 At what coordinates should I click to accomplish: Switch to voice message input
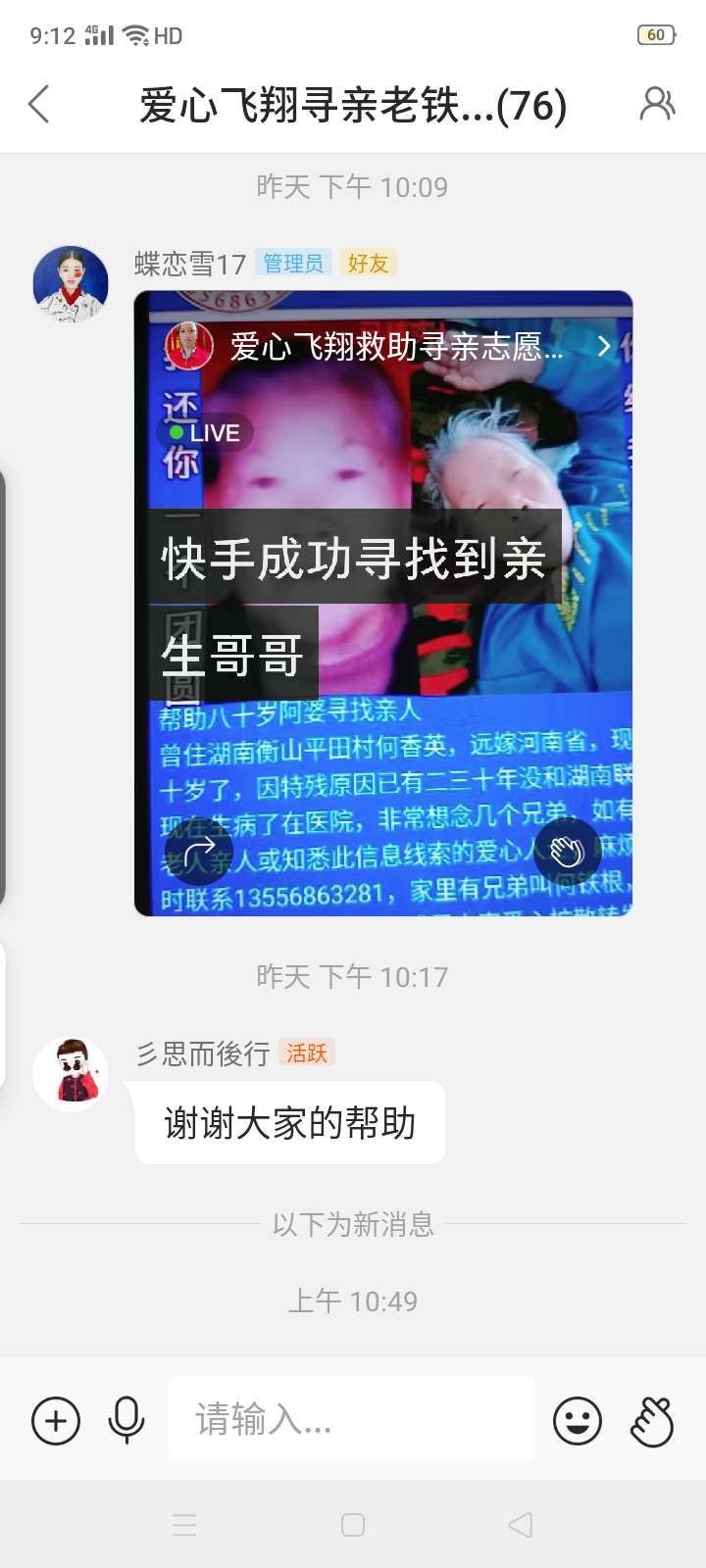[x=126, y=1420]
